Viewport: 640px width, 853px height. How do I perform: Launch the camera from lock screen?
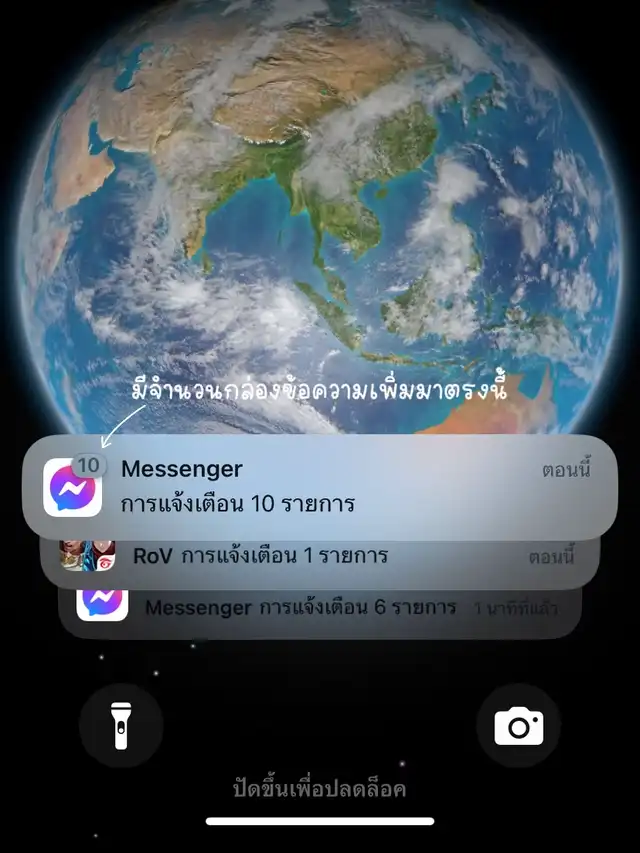[x=518, y=726]
